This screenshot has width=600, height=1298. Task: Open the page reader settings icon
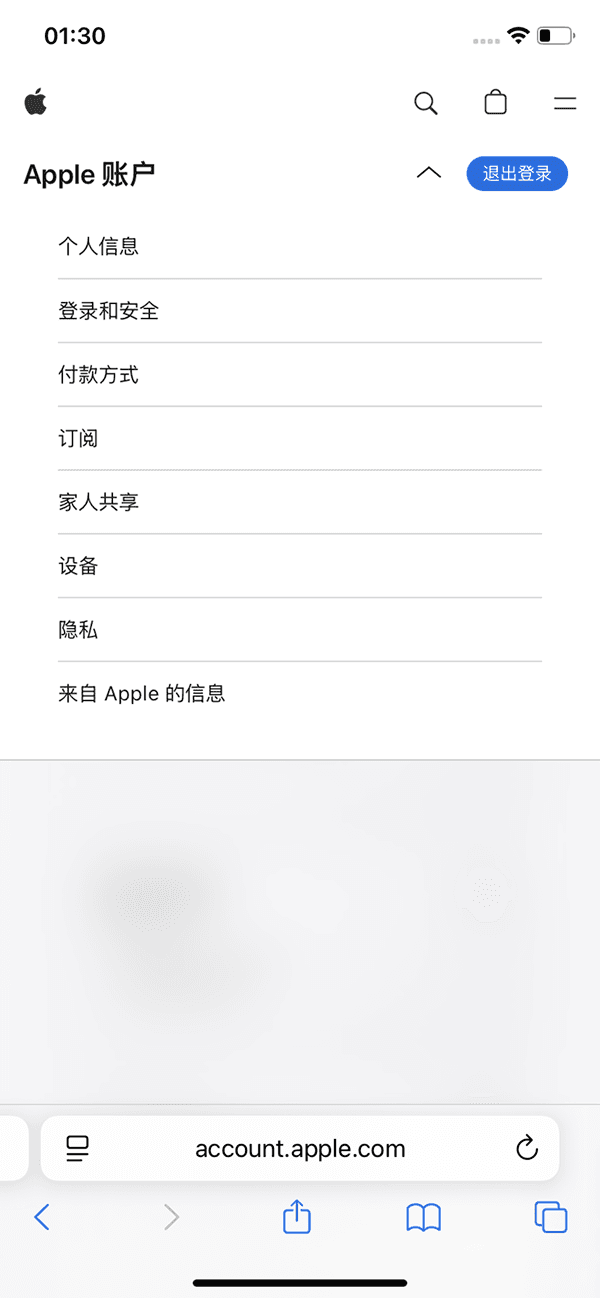click(x=78, y=1148)
